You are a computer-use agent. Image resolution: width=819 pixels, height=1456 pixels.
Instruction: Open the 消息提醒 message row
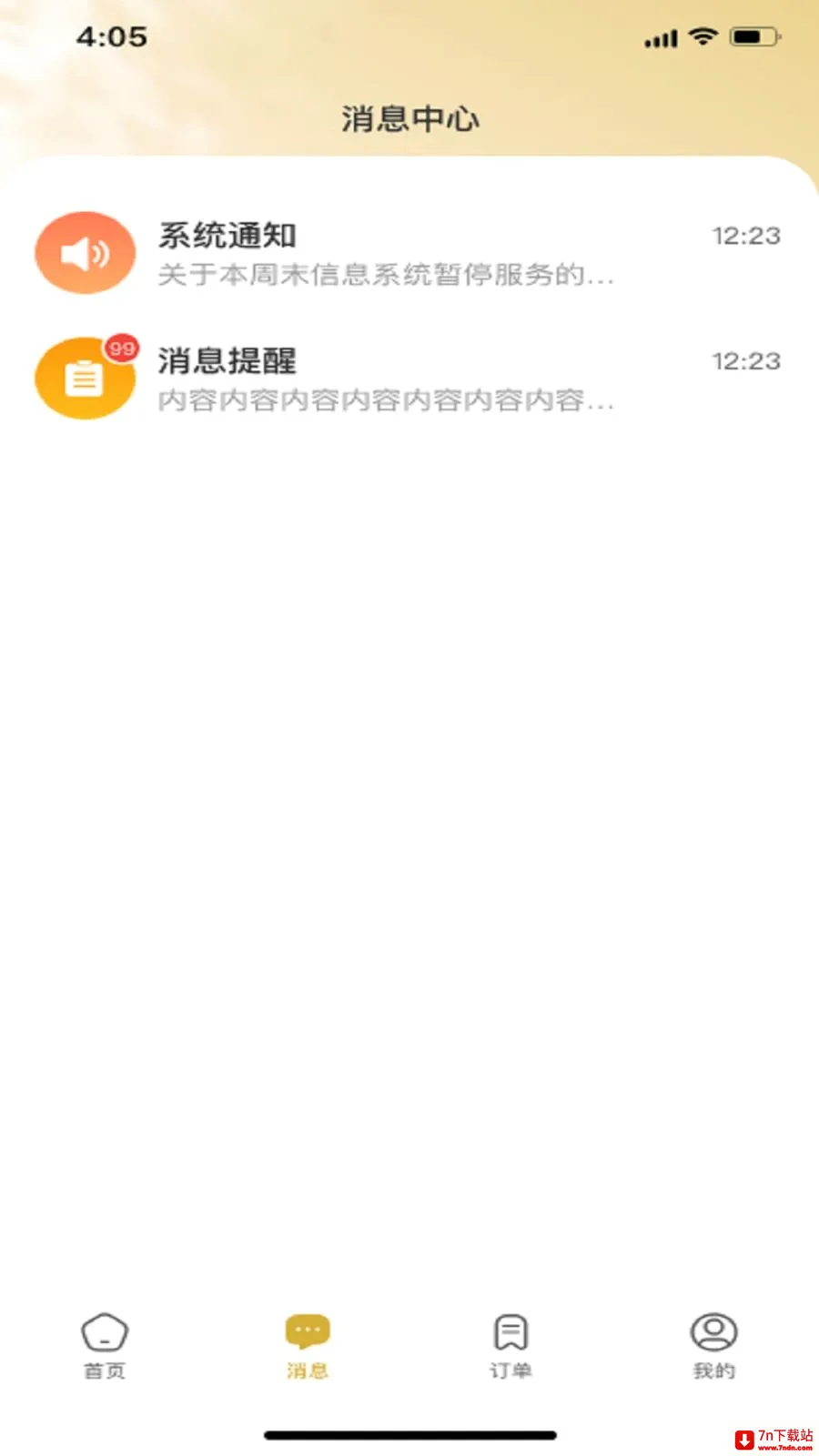pyautogui.click(x=409, y=379)
